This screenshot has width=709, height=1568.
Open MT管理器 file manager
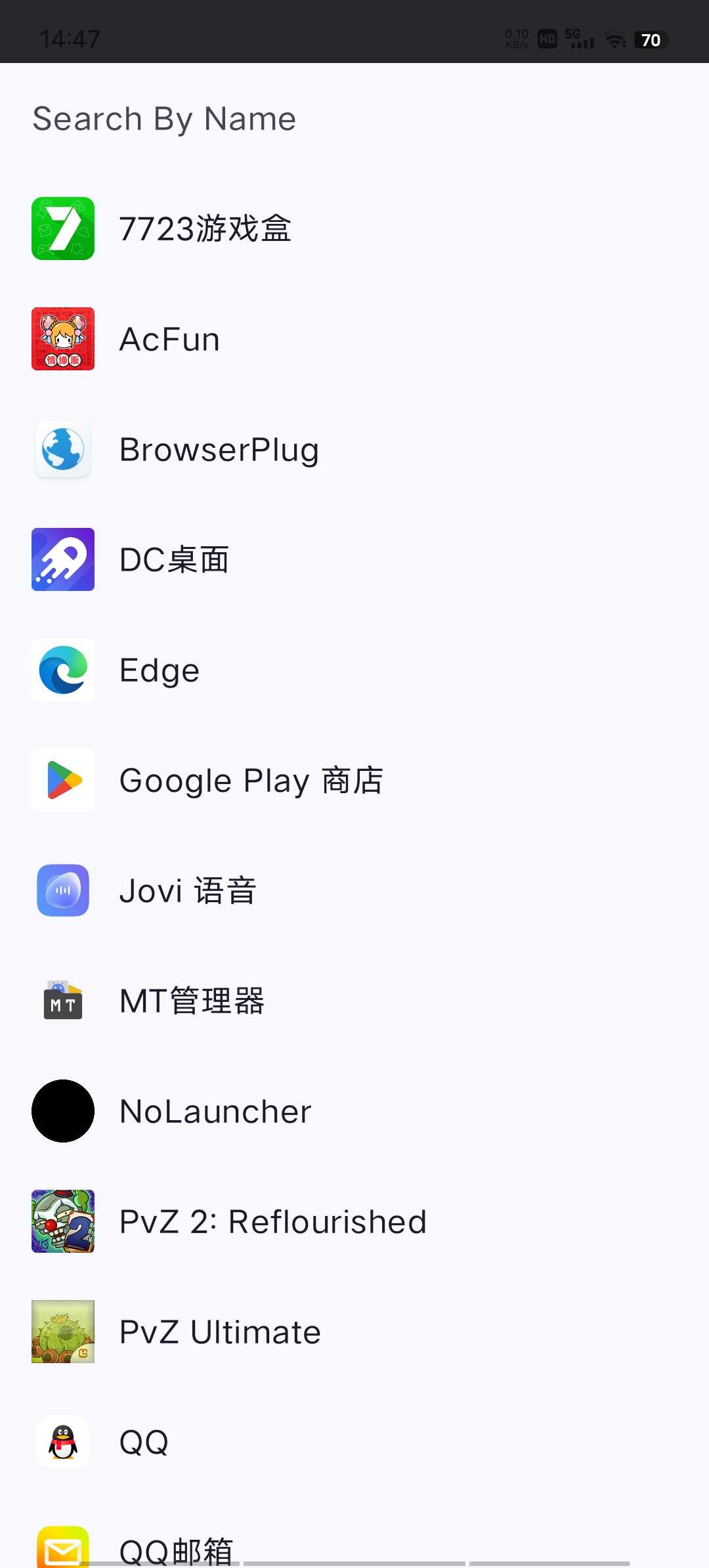[x=192, y=1001]
